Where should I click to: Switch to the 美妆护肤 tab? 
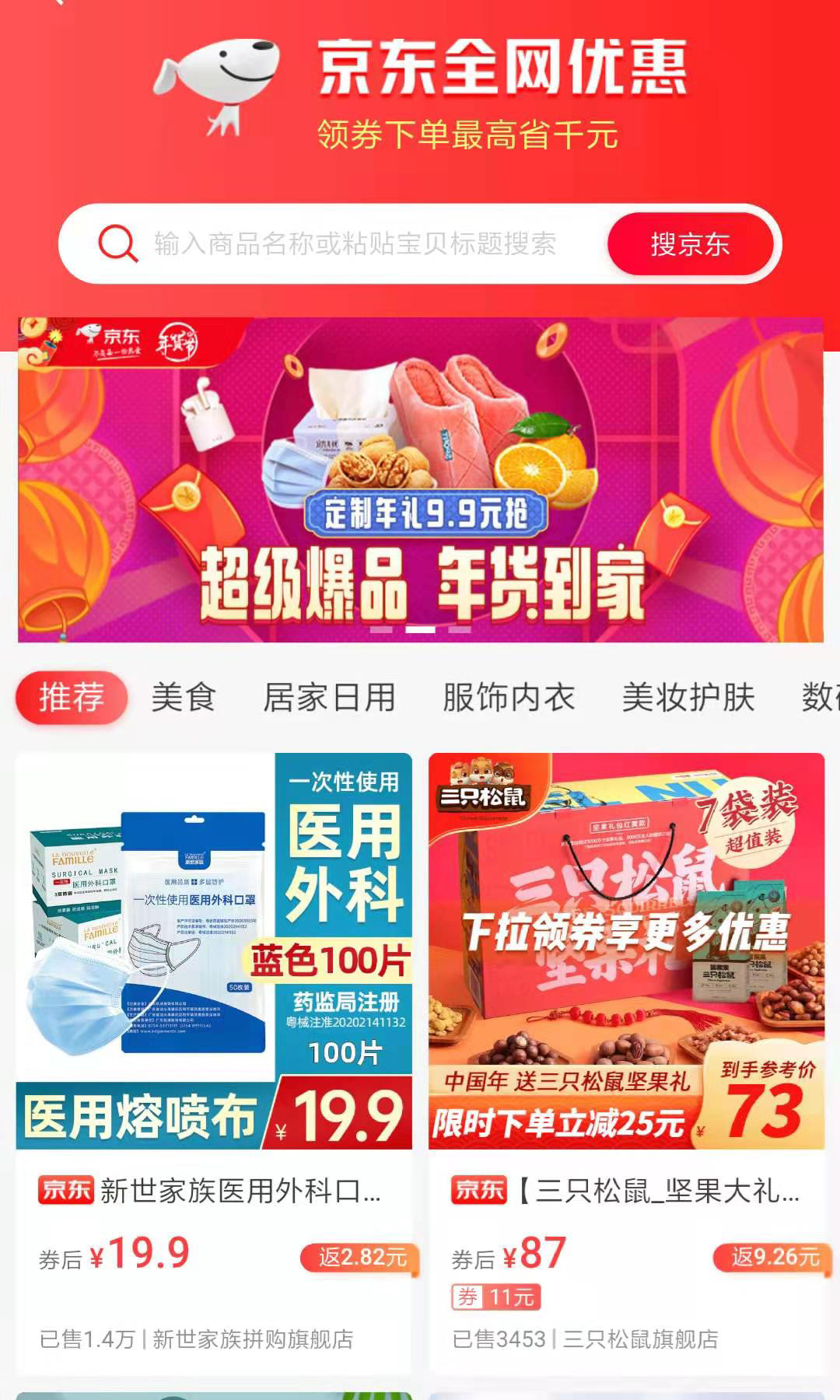[688, 697]
